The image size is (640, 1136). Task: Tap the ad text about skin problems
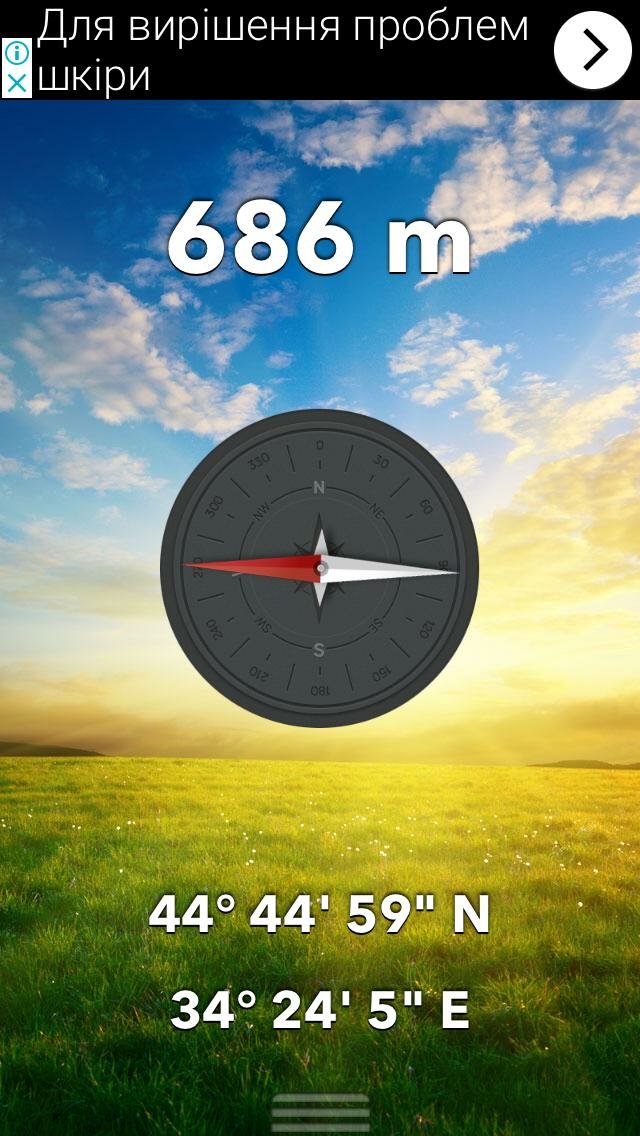285,50
